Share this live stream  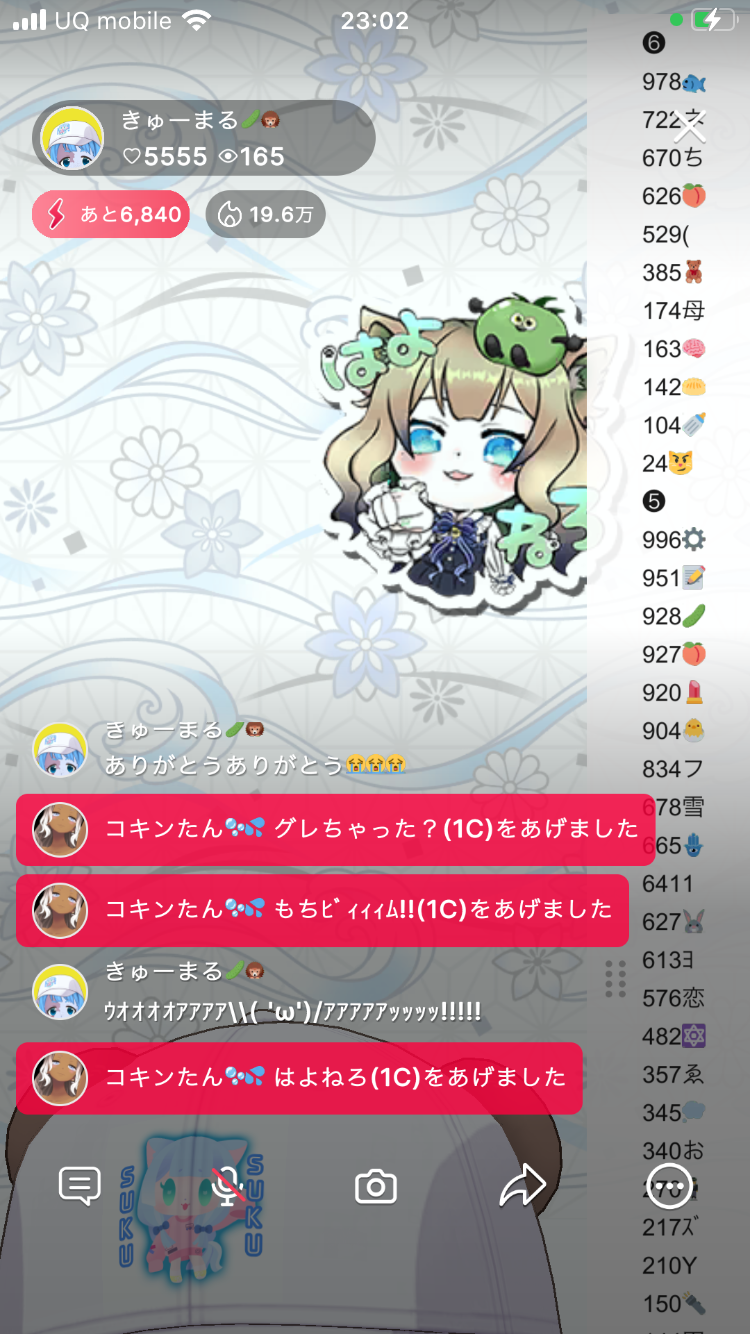(522, 1186)
